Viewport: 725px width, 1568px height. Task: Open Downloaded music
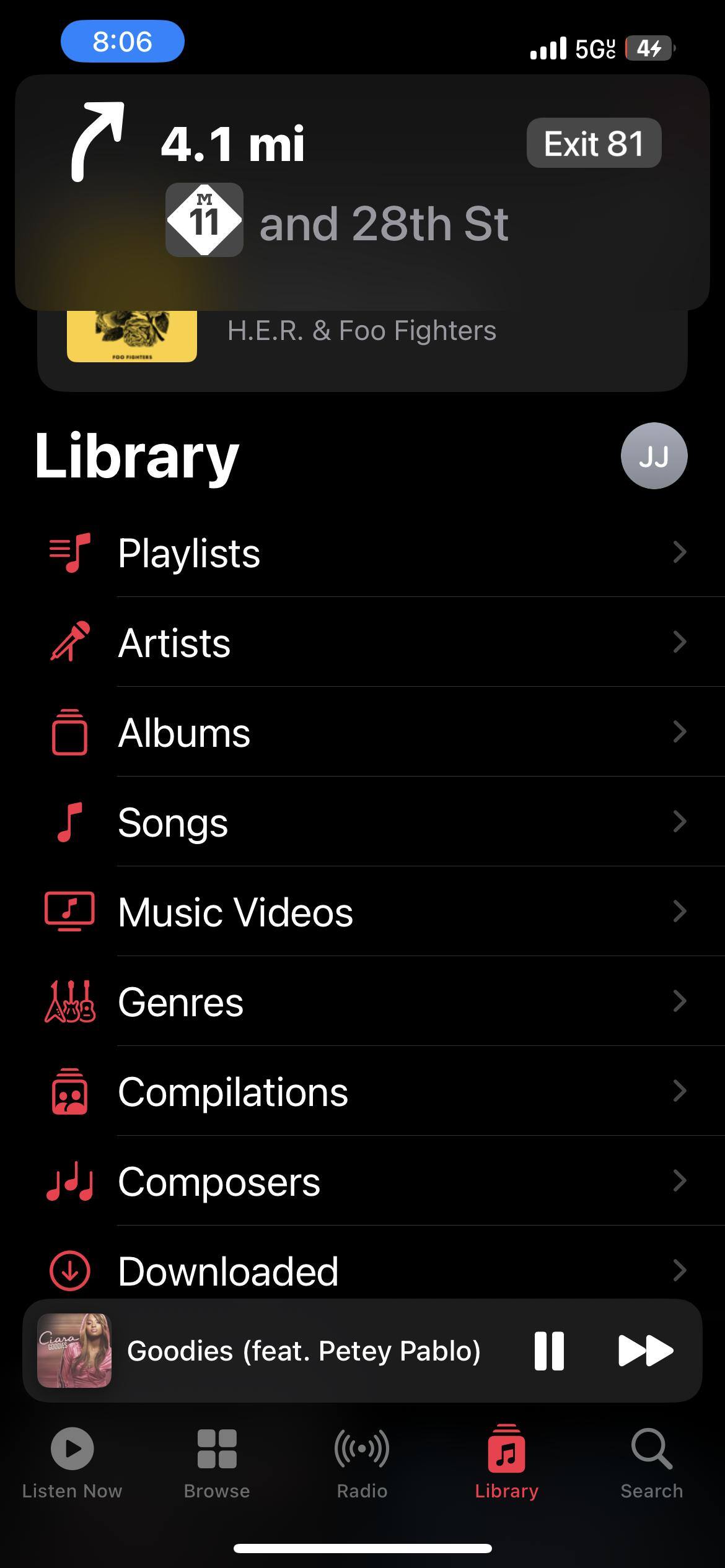click(372, 1271)
